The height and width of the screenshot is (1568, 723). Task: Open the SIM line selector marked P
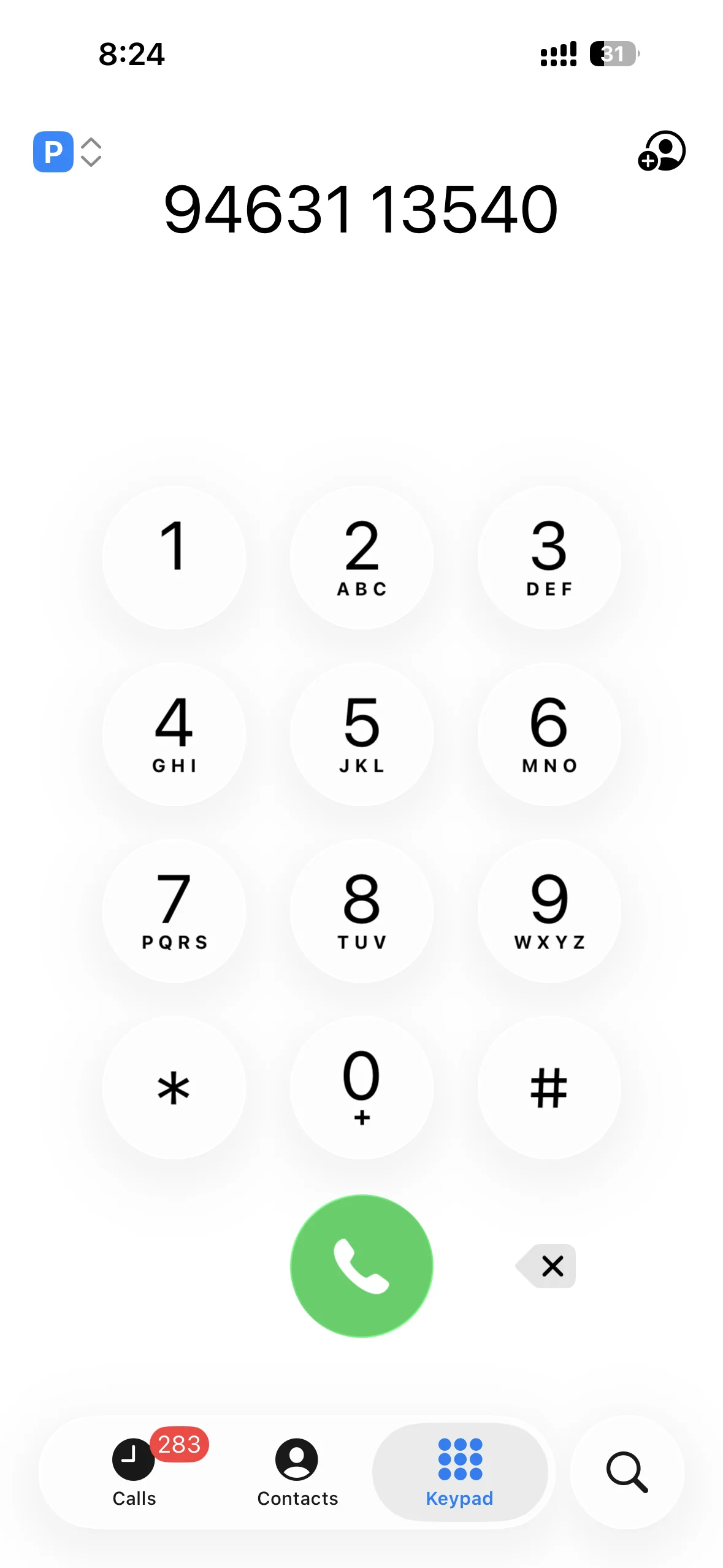[x=67, y=152]
